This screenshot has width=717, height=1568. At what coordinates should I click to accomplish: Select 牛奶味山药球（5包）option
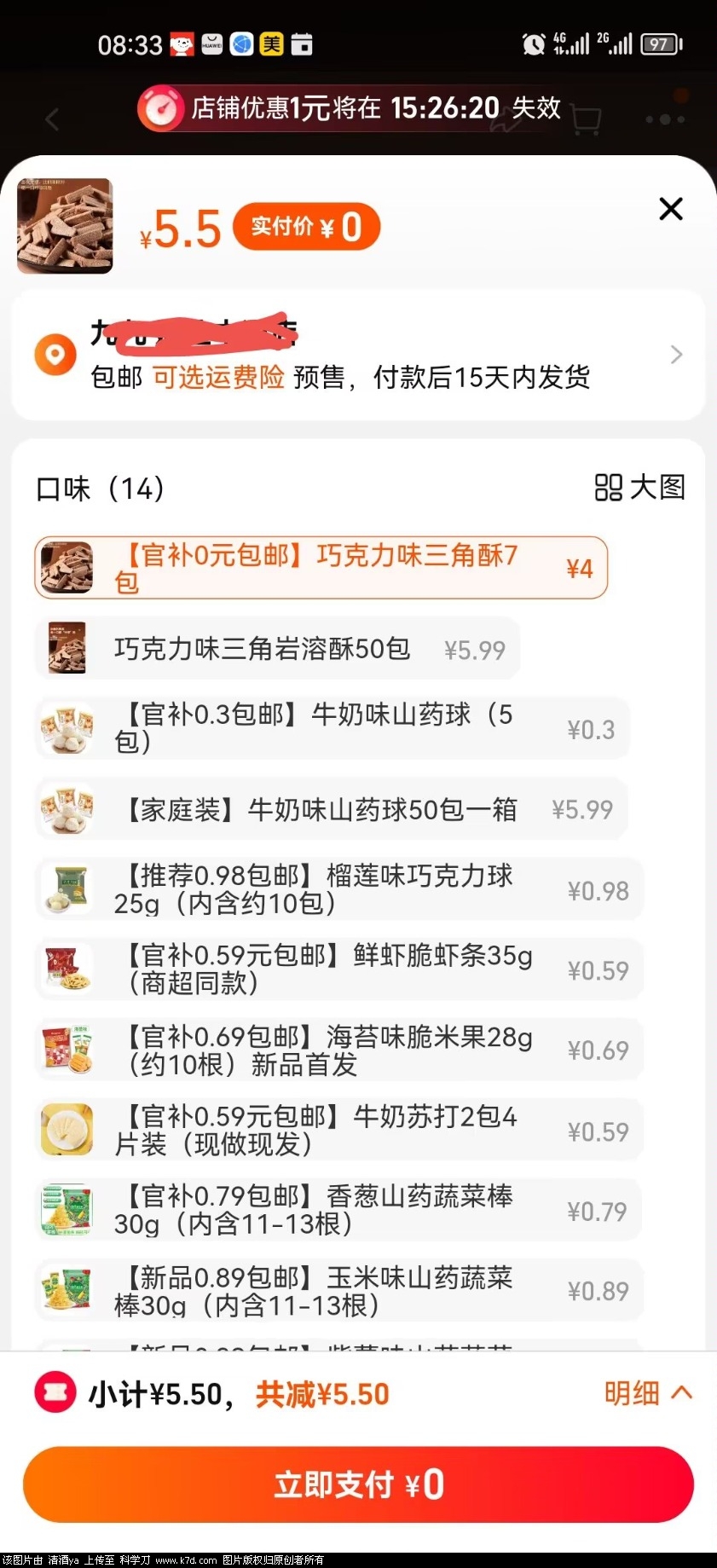tap(332, 729)
